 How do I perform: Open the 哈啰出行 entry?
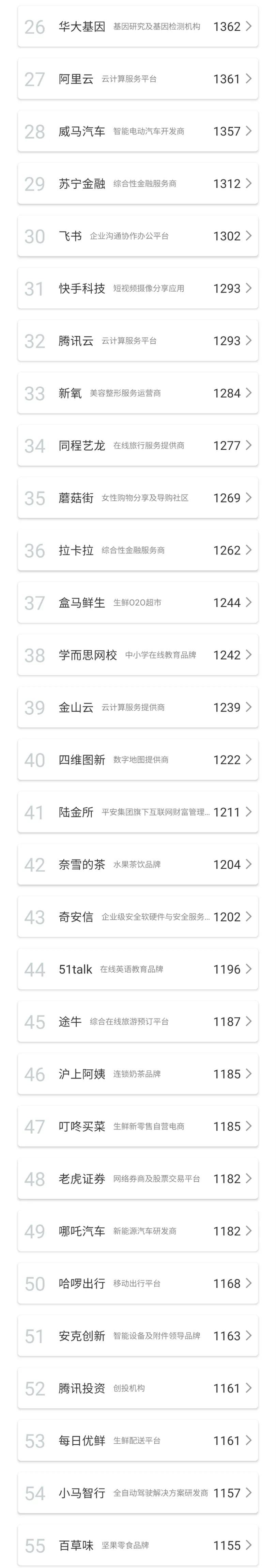(x=138, y=1283)
